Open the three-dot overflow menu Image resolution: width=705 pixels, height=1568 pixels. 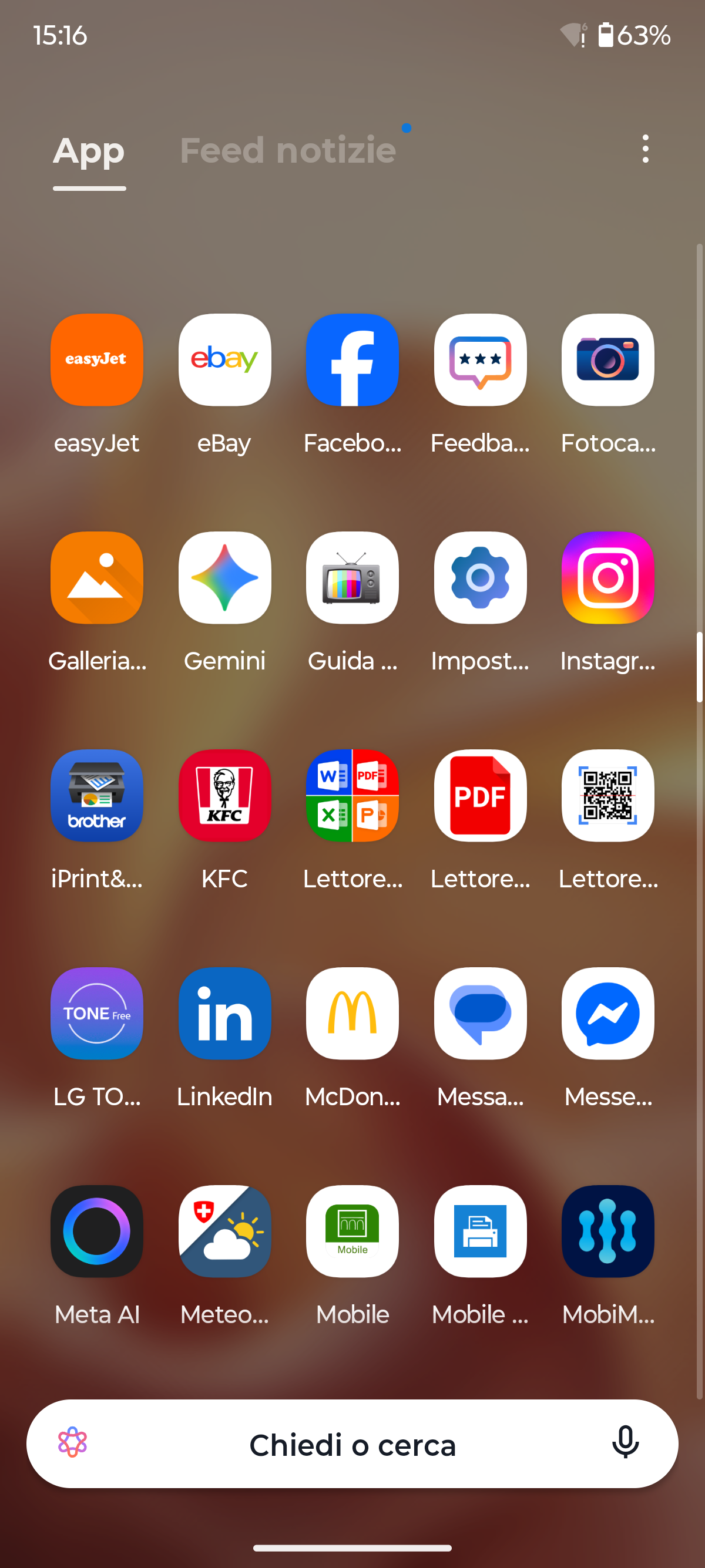[x=644, y=149]
